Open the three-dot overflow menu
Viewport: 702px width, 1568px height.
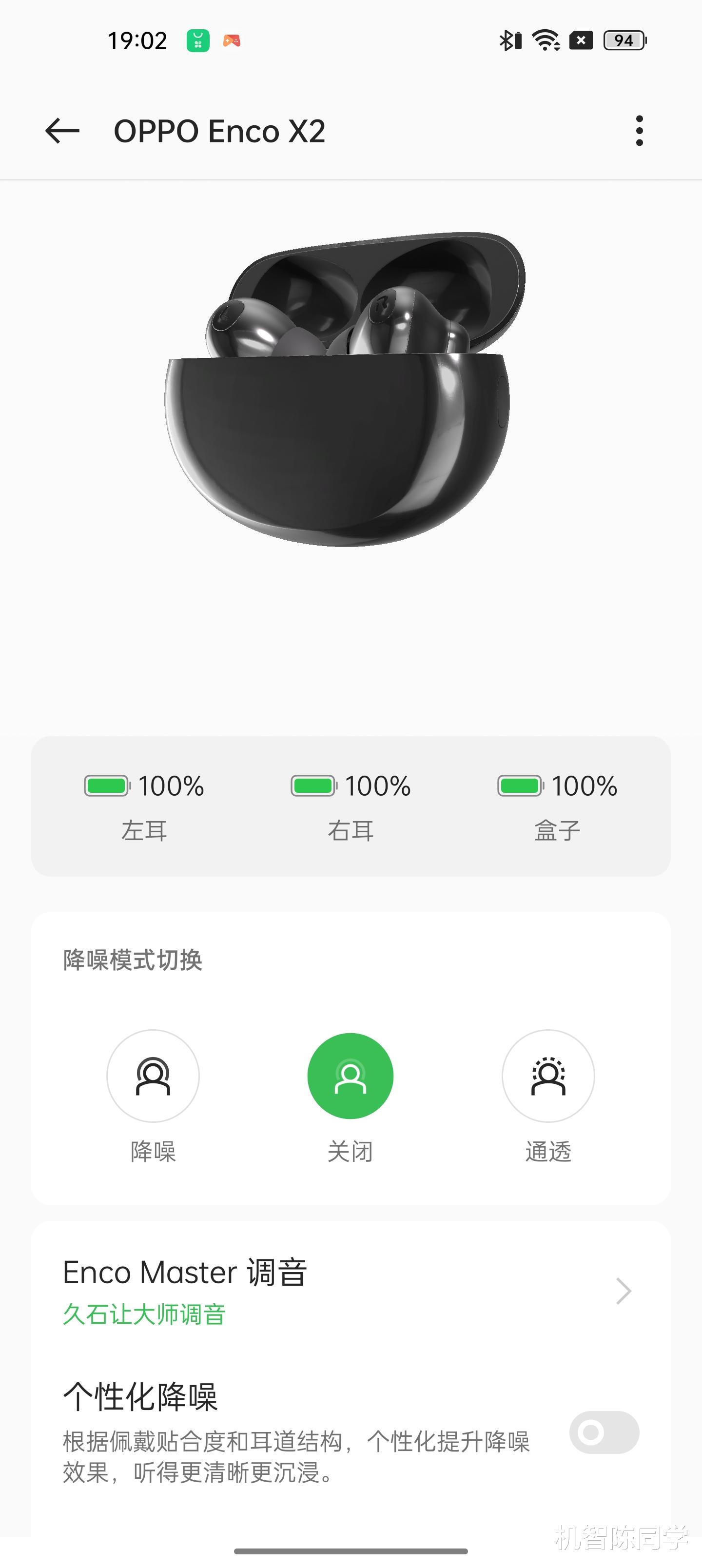tap(639, 131)
